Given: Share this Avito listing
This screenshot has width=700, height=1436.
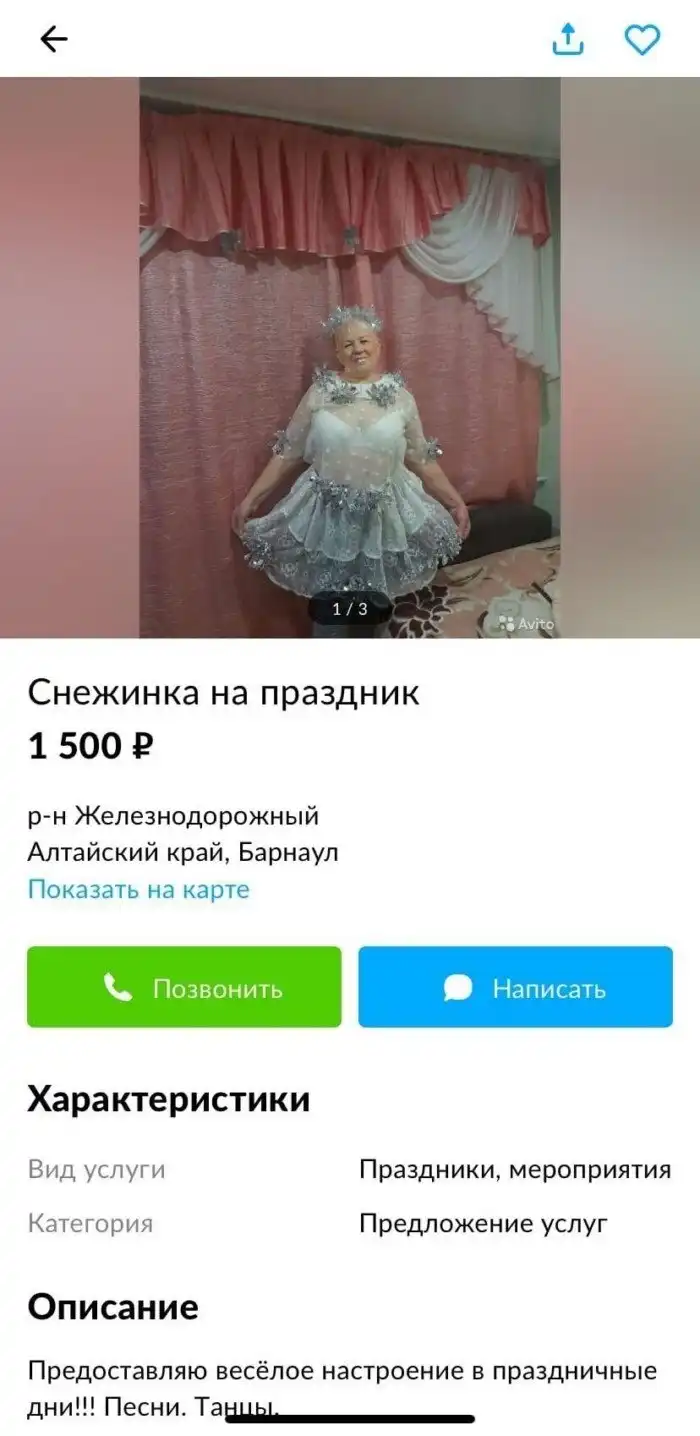Looking at the screenshot, I should click(567, 39).
